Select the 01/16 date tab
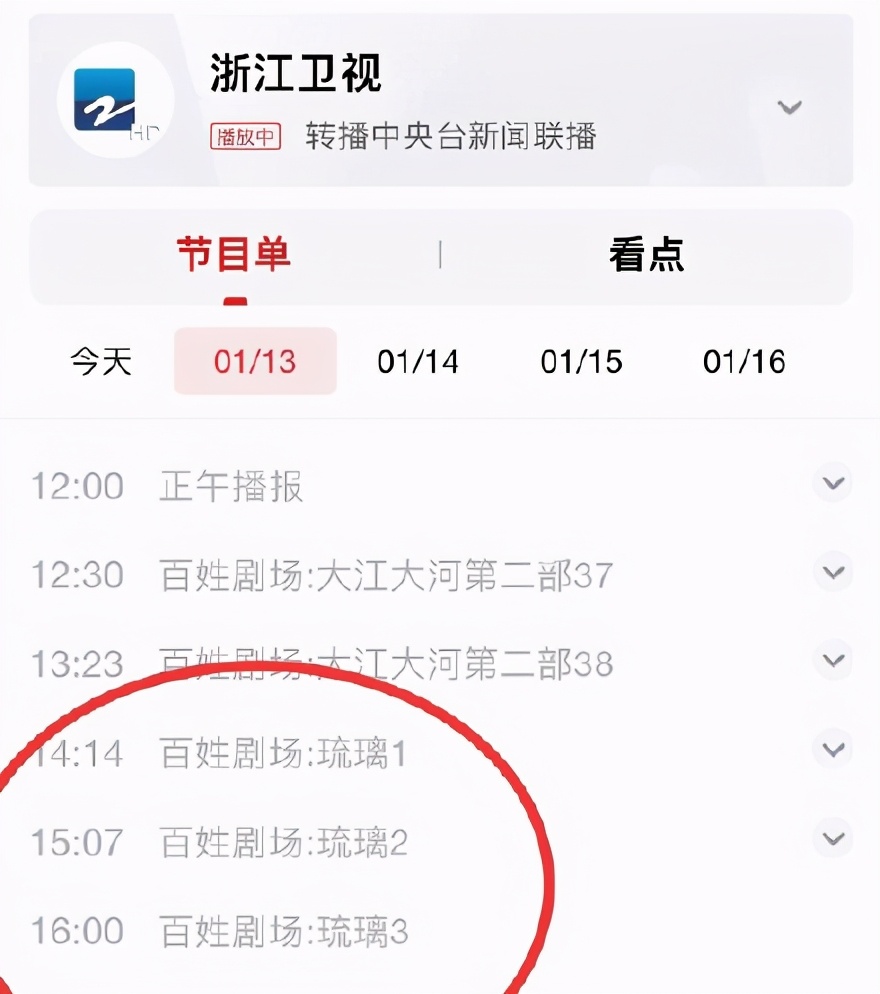This screenshot has width=880, height=994. [746, 362]
